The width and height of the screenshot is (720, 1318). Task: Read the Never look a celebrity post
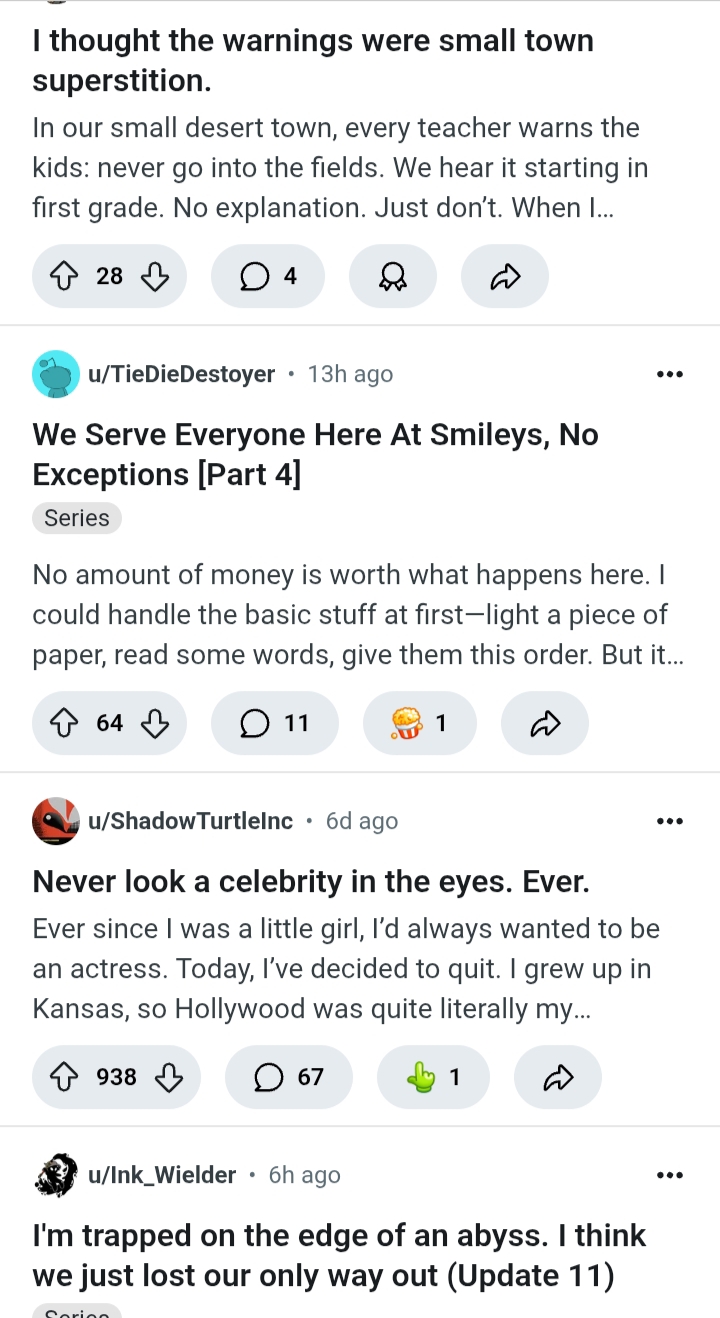pyautogui.click(x=311, y=881)
